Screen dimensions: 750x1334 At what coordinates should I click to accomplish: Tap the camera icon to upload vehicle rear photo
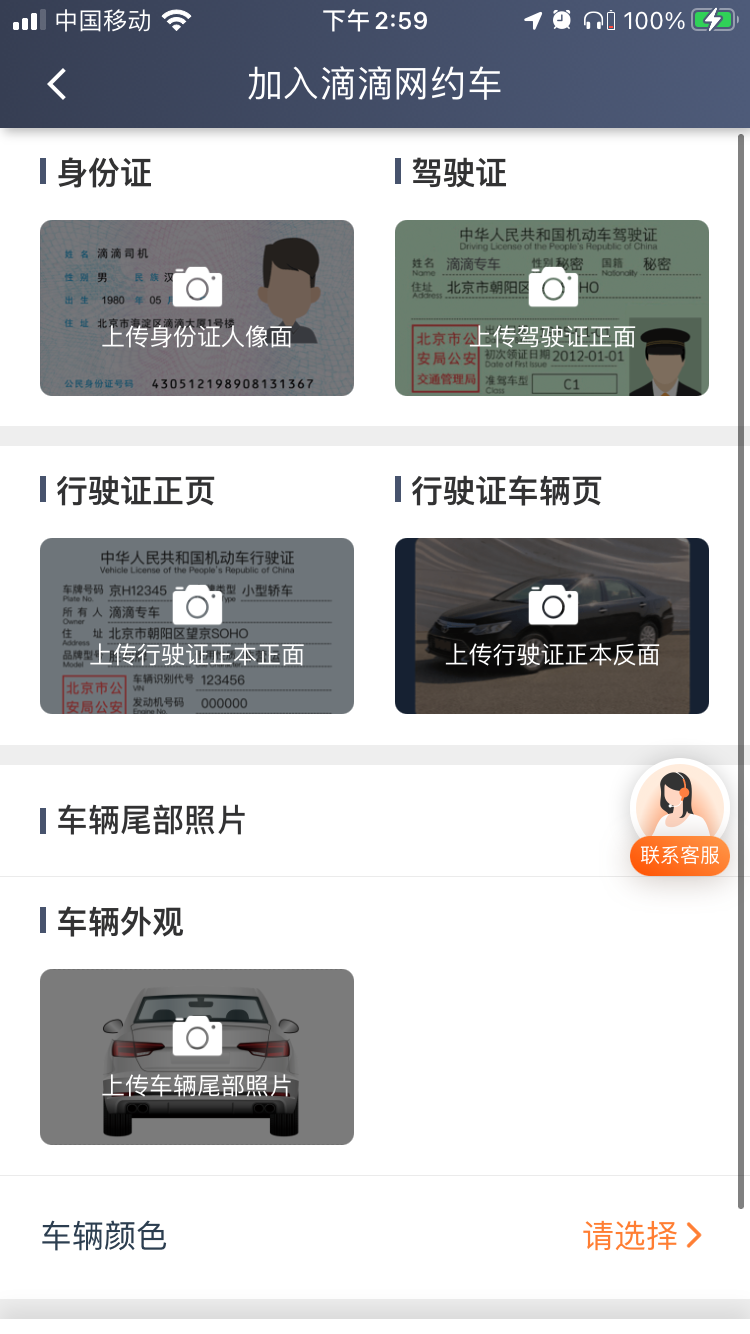[x=197, y=1036]
